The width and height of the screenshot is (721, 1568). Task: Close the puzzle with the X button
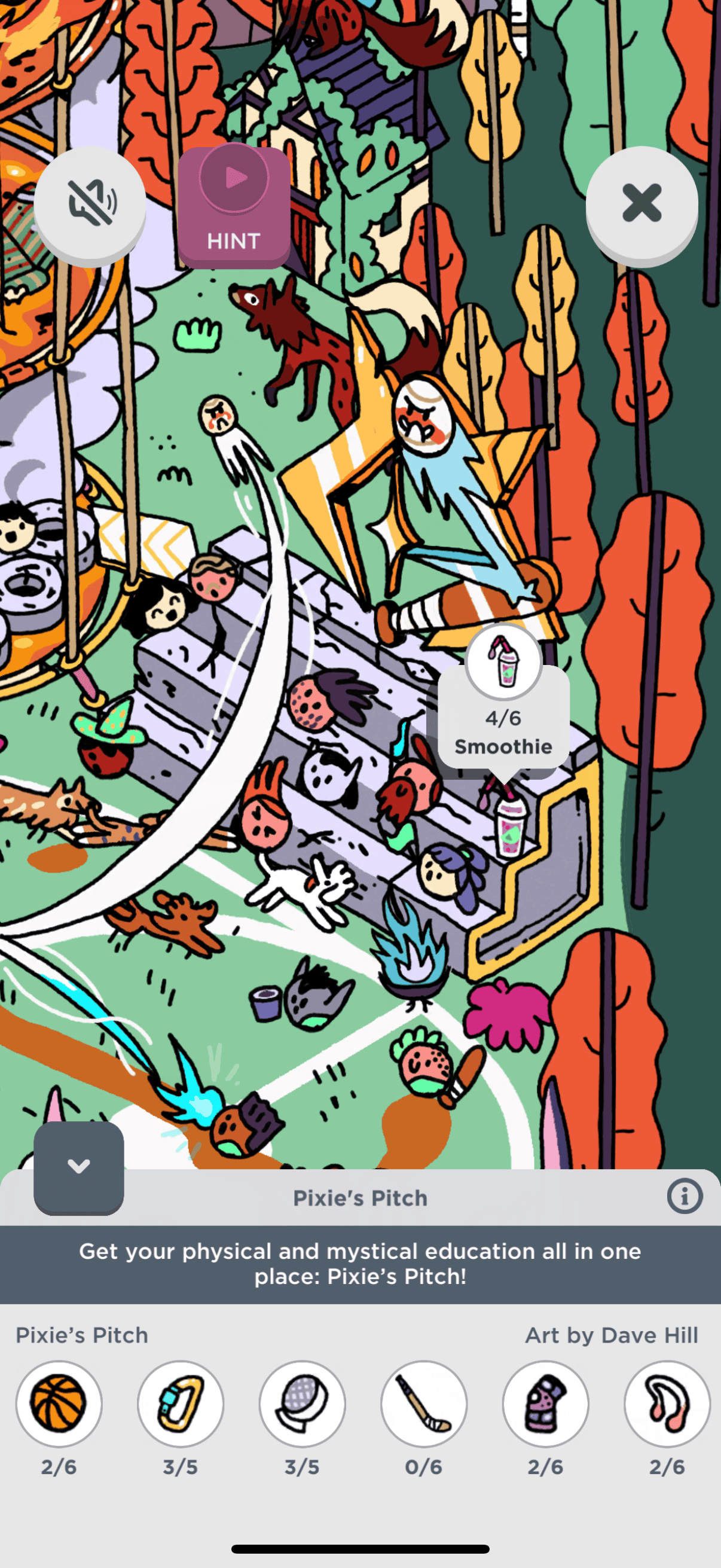pyautogui.click(x=641, y=204)
